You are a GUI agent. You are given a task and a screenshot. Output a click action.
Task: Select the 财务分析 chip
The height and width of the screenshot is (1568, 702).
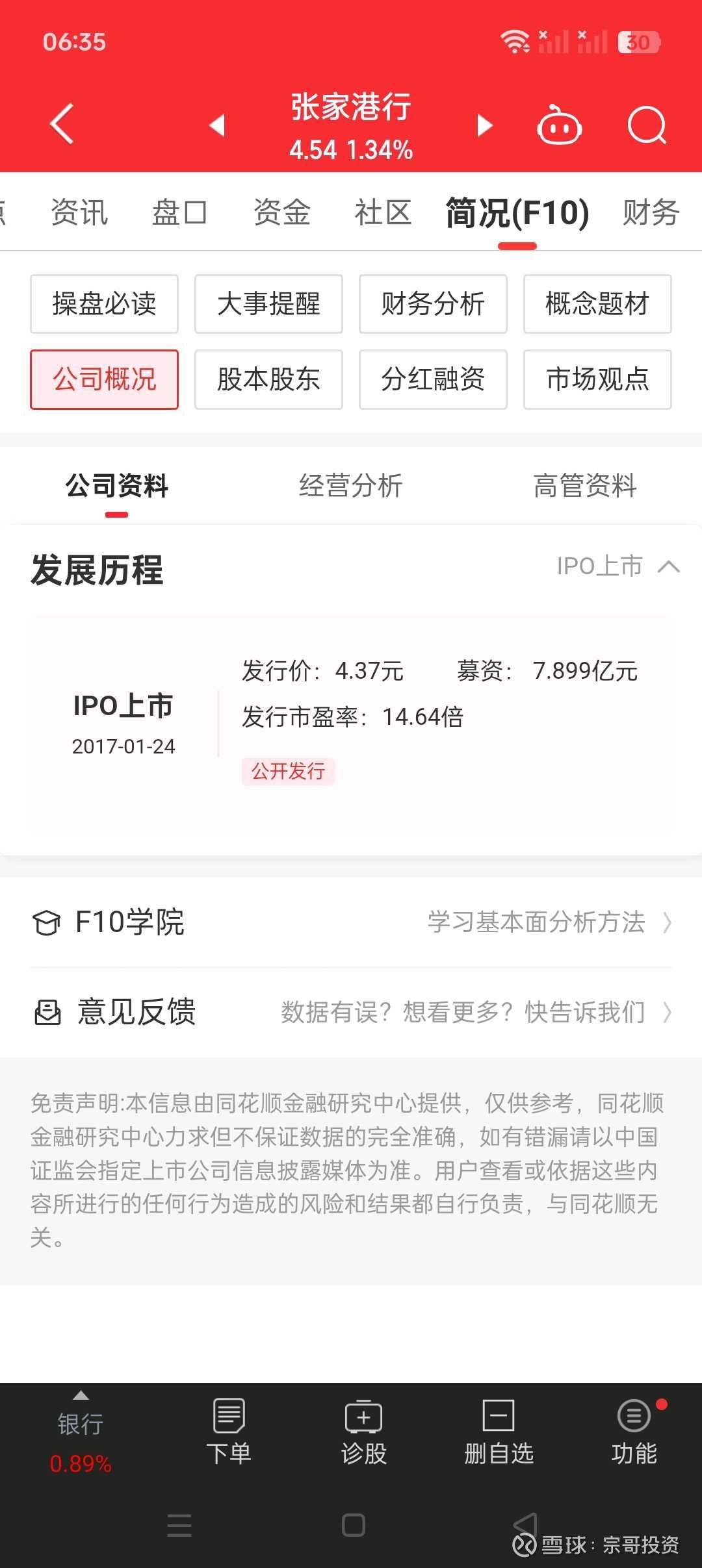[433, 304]
